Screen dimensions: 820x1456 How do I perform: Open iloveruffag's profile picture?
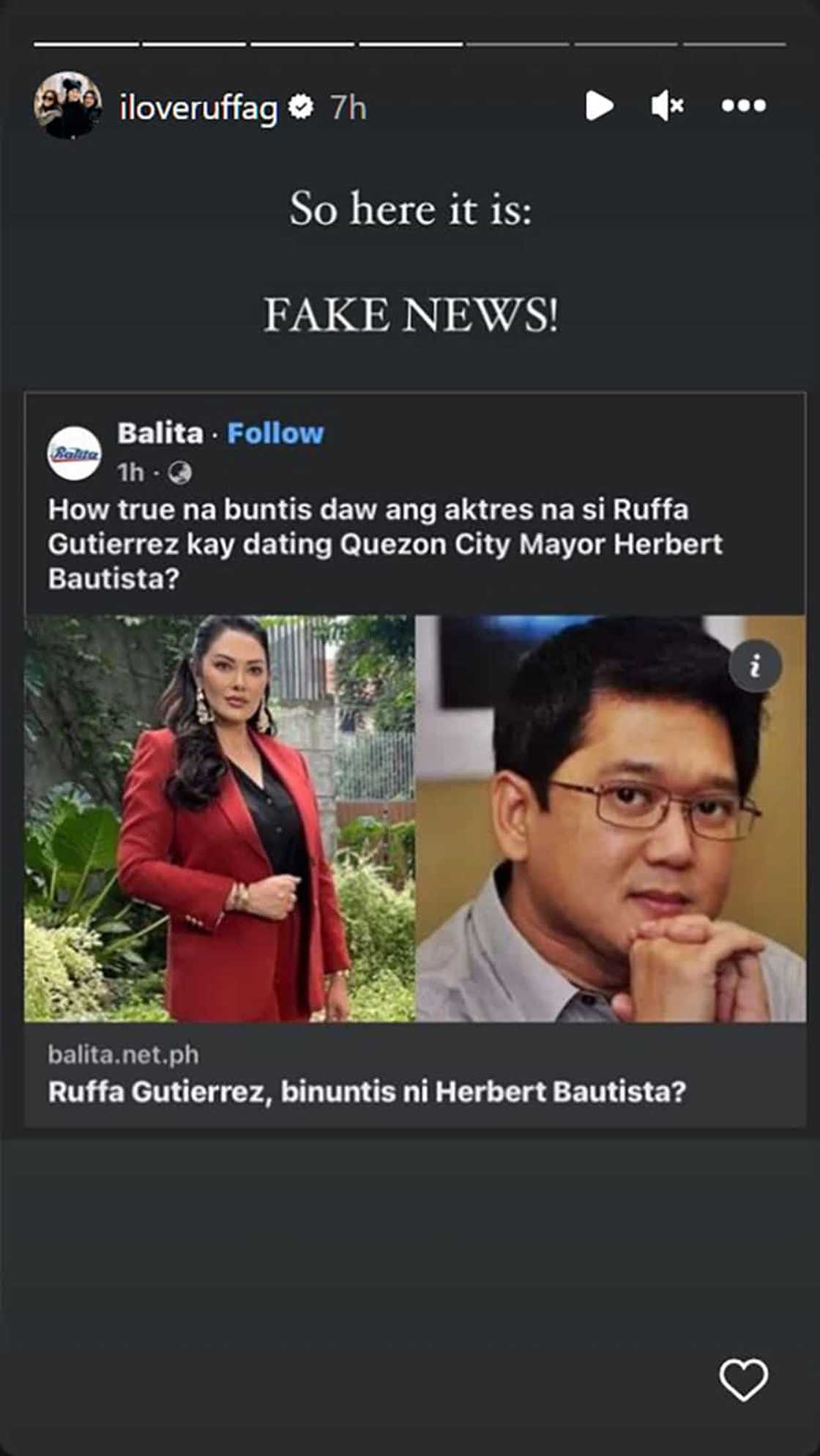point(67,105)
